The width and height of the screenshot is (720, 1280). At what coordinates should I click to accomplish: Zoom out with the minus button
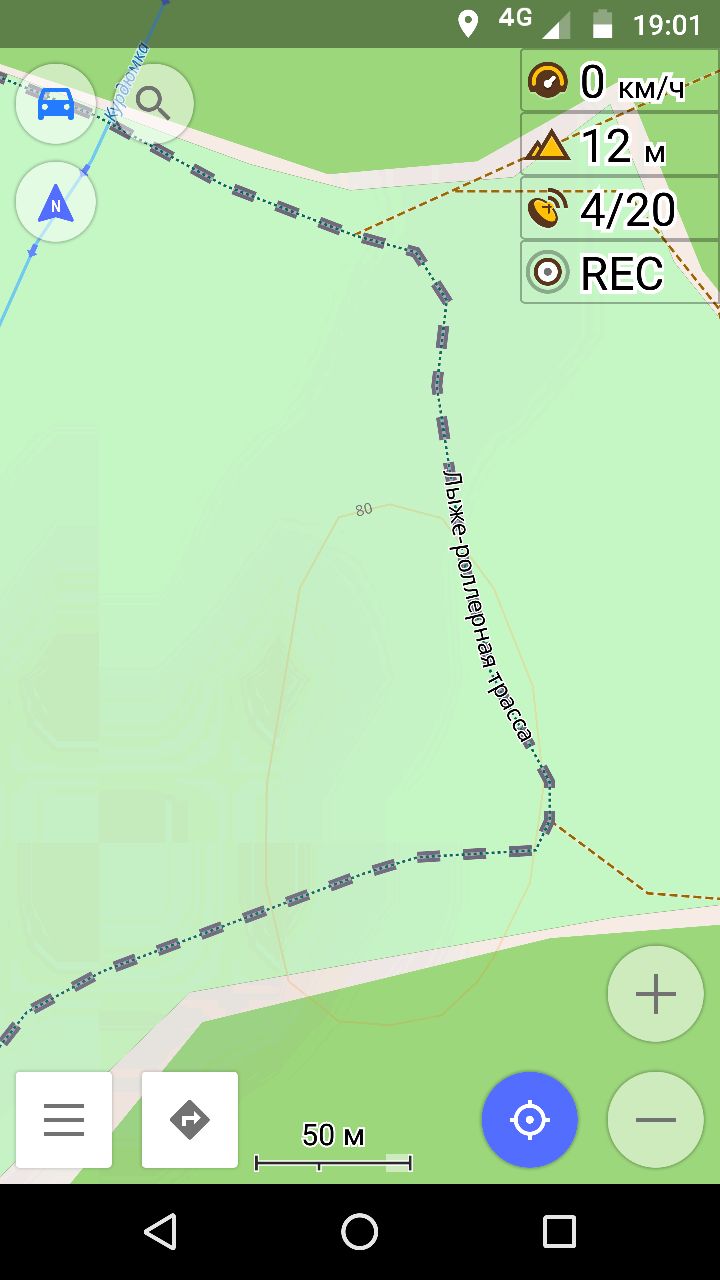pos(656,1120)
